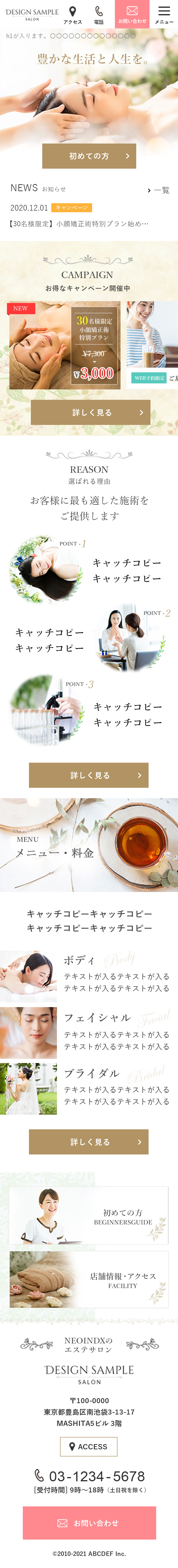Image resolution: width=178 pixels, height=1568 pixels.
Task: Tap 詳しく見る under the campaign section
Action: pyautogui.click(x=90, y=412)
